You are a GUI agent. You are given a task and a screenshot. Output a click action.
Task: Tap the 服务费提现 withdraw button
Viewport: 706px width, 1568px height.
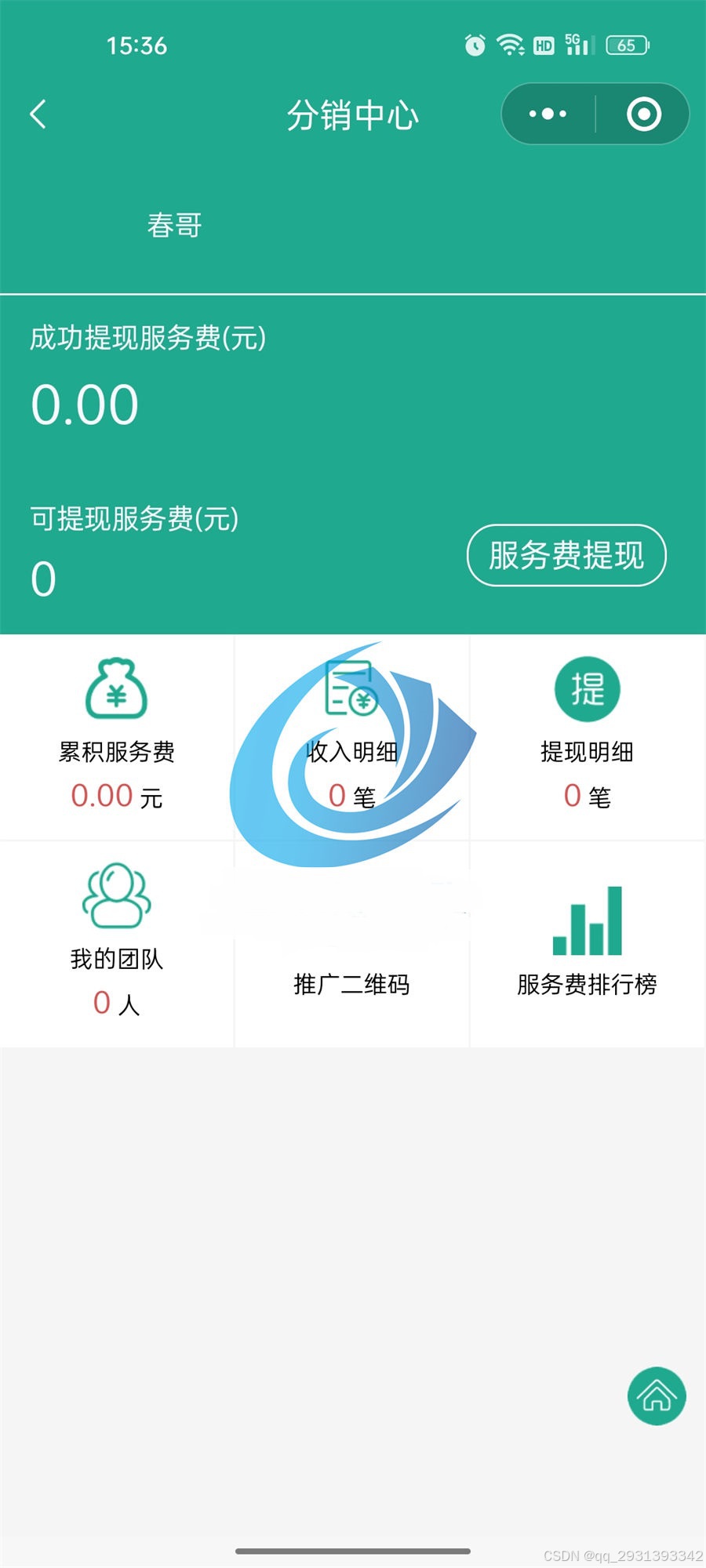click(566, 555)
